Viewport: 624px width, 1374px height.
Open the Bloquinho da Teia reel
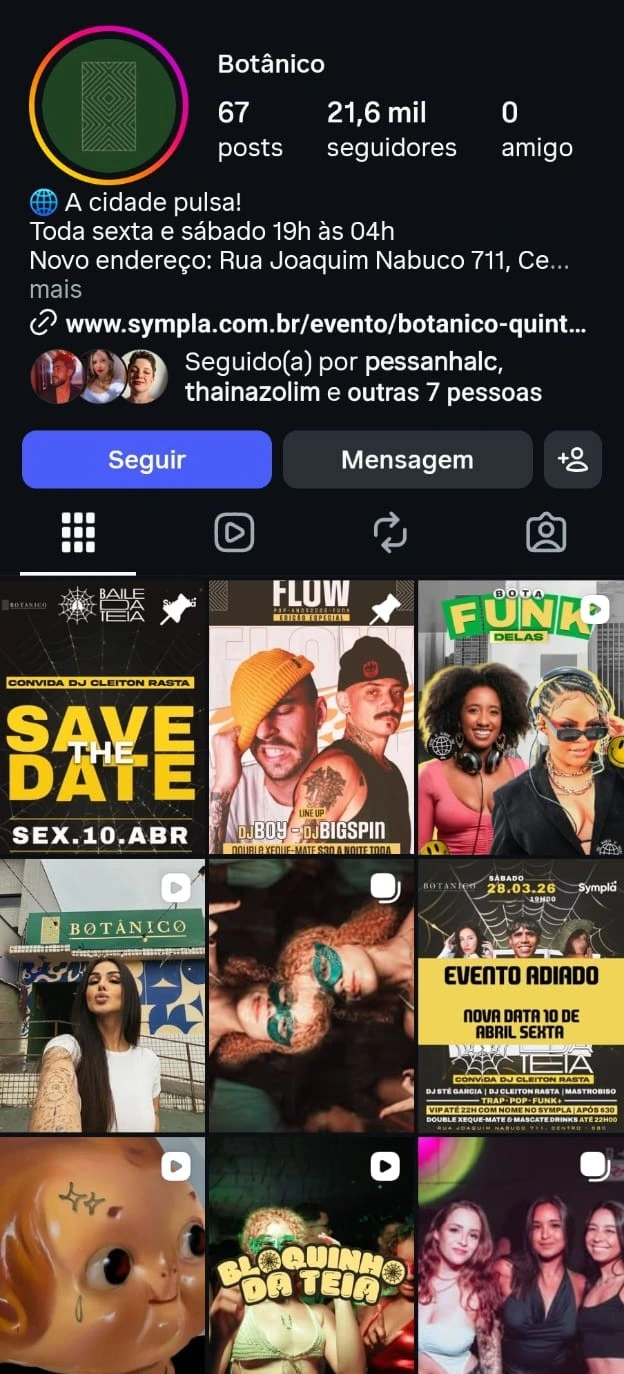click(311, 1255)
